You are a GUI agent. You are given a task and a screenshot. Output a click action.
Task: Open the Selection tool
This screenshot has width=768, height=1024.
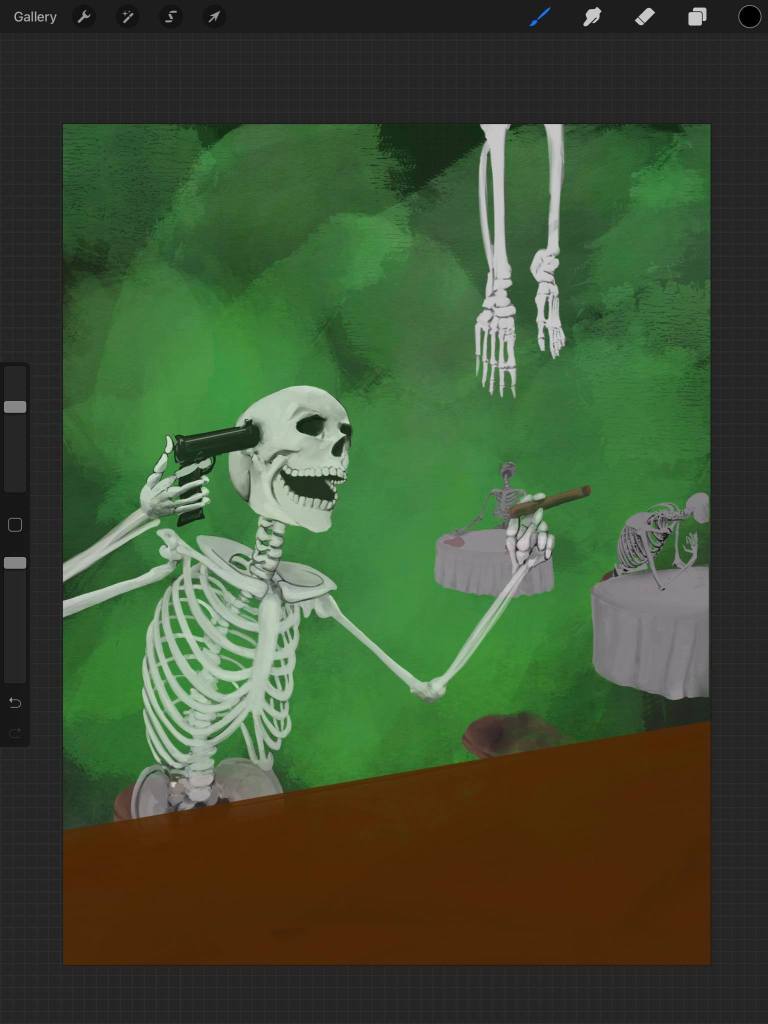click(x=171, y=17)
